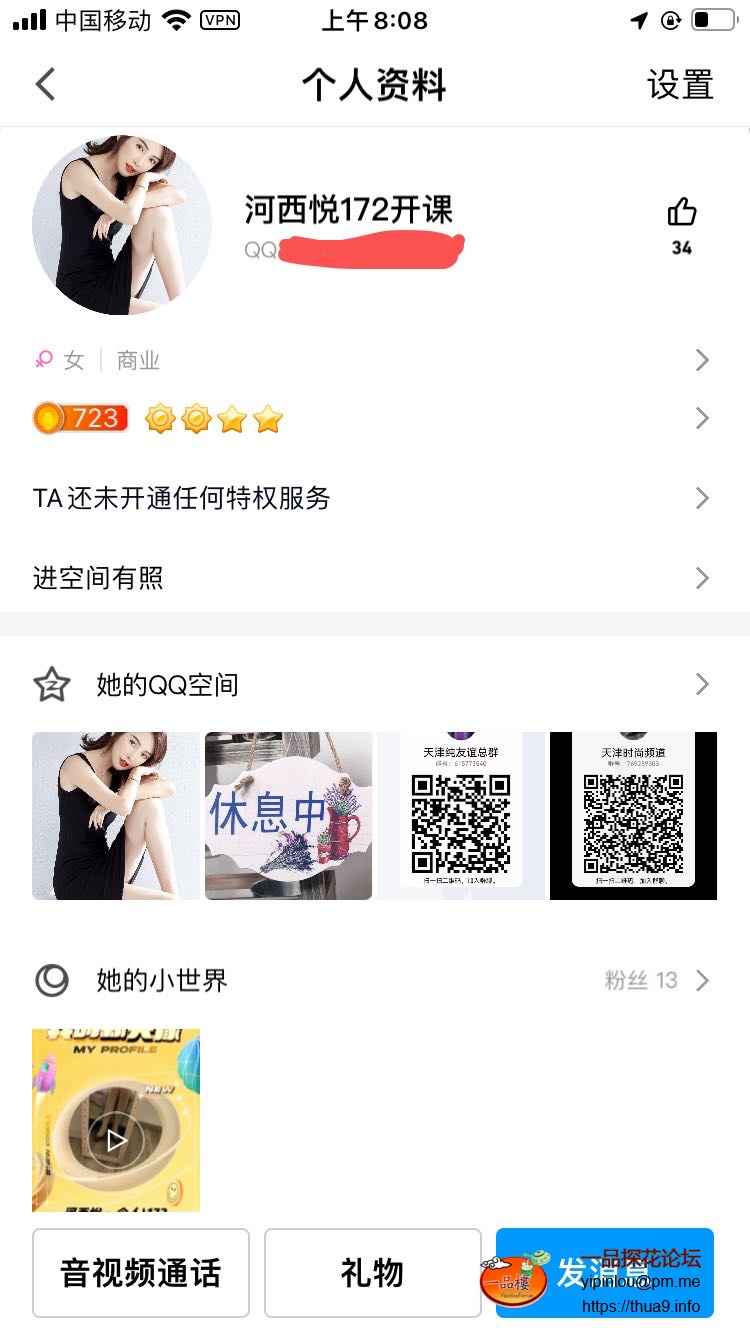Go back using the top-left arrow
Screen dimensions: 750x1334
45,84
